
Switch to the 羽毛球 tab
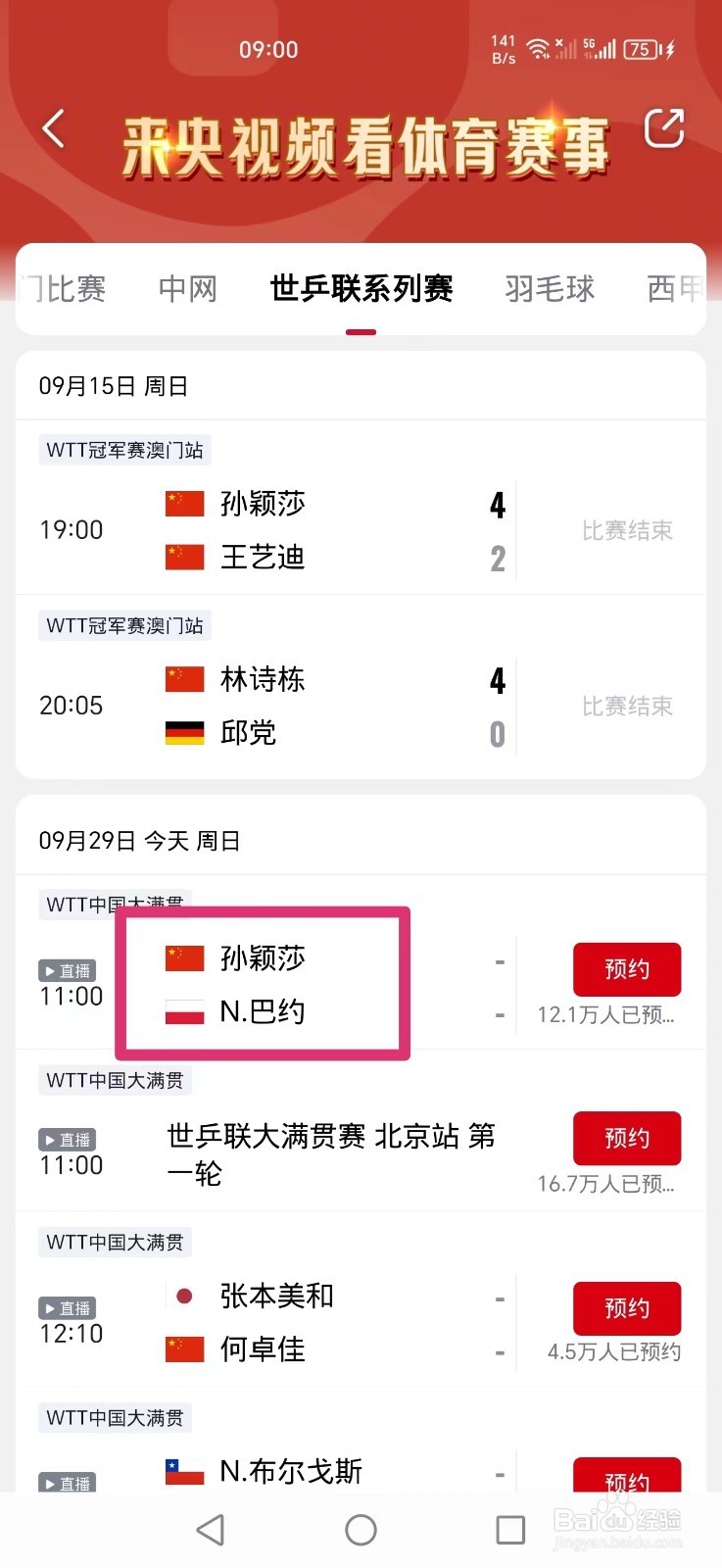(x=549, y=288)
